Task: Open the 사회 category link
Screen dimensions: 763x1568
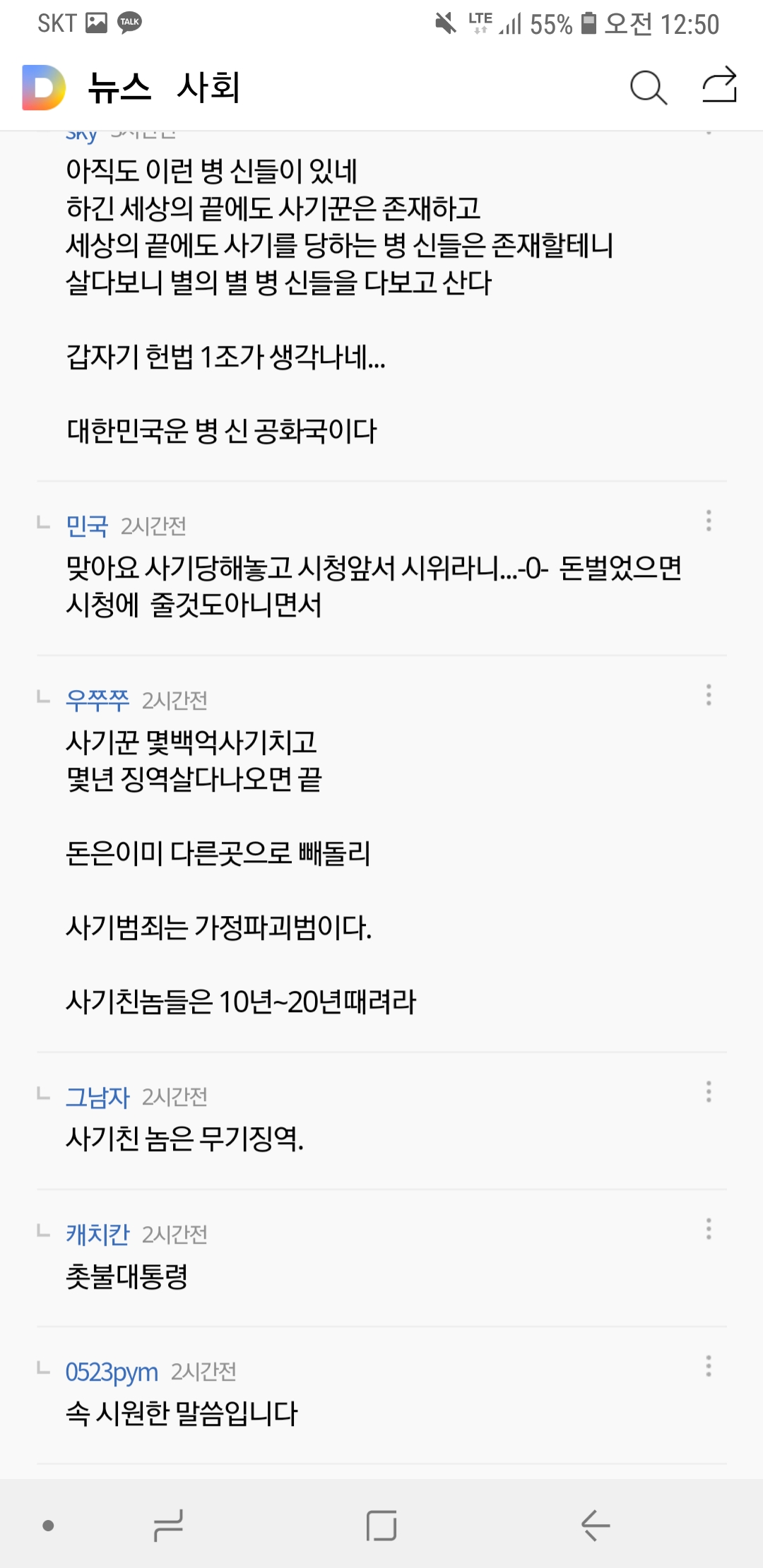Action: (208, 88)
